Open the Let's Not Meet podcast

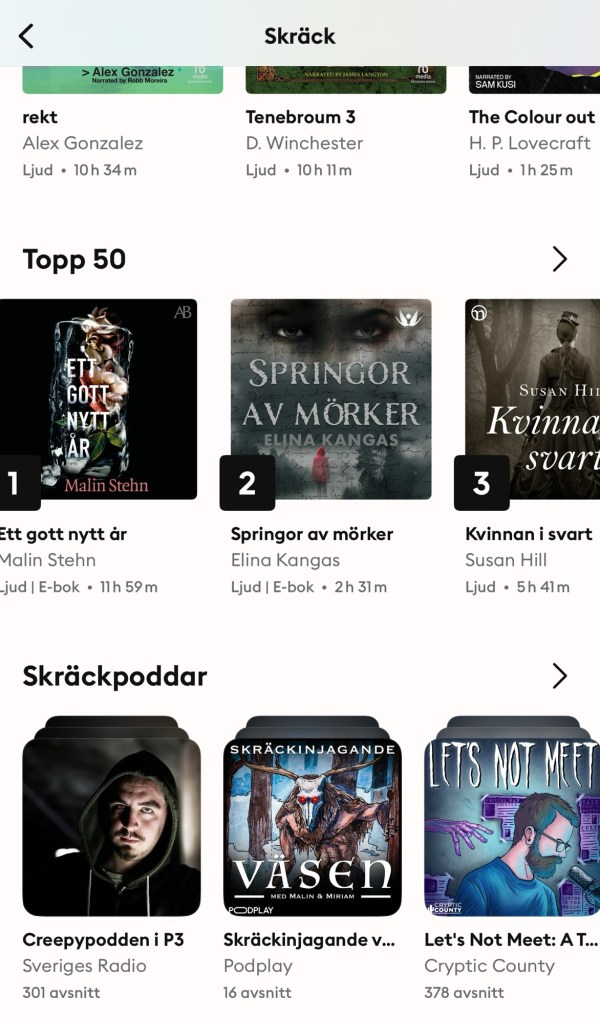[x=511, y=826]
